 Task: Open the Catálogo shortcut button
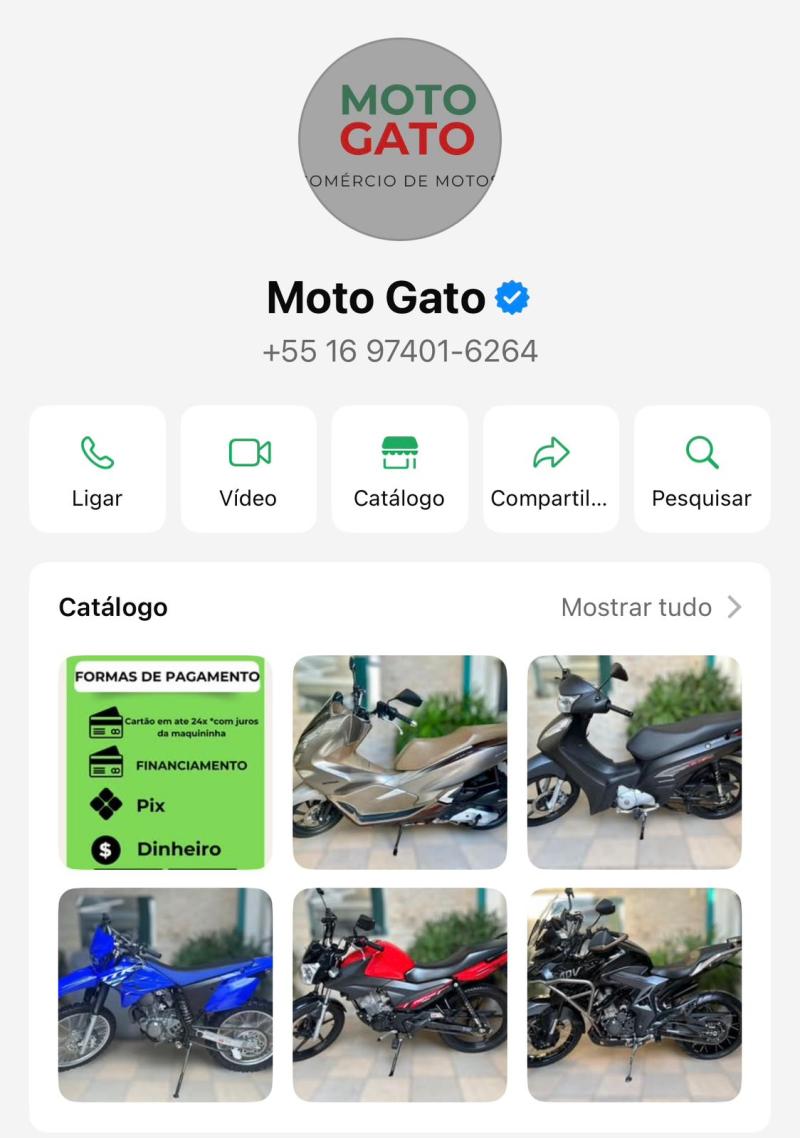pyautogui.click(x=399, y=469)
